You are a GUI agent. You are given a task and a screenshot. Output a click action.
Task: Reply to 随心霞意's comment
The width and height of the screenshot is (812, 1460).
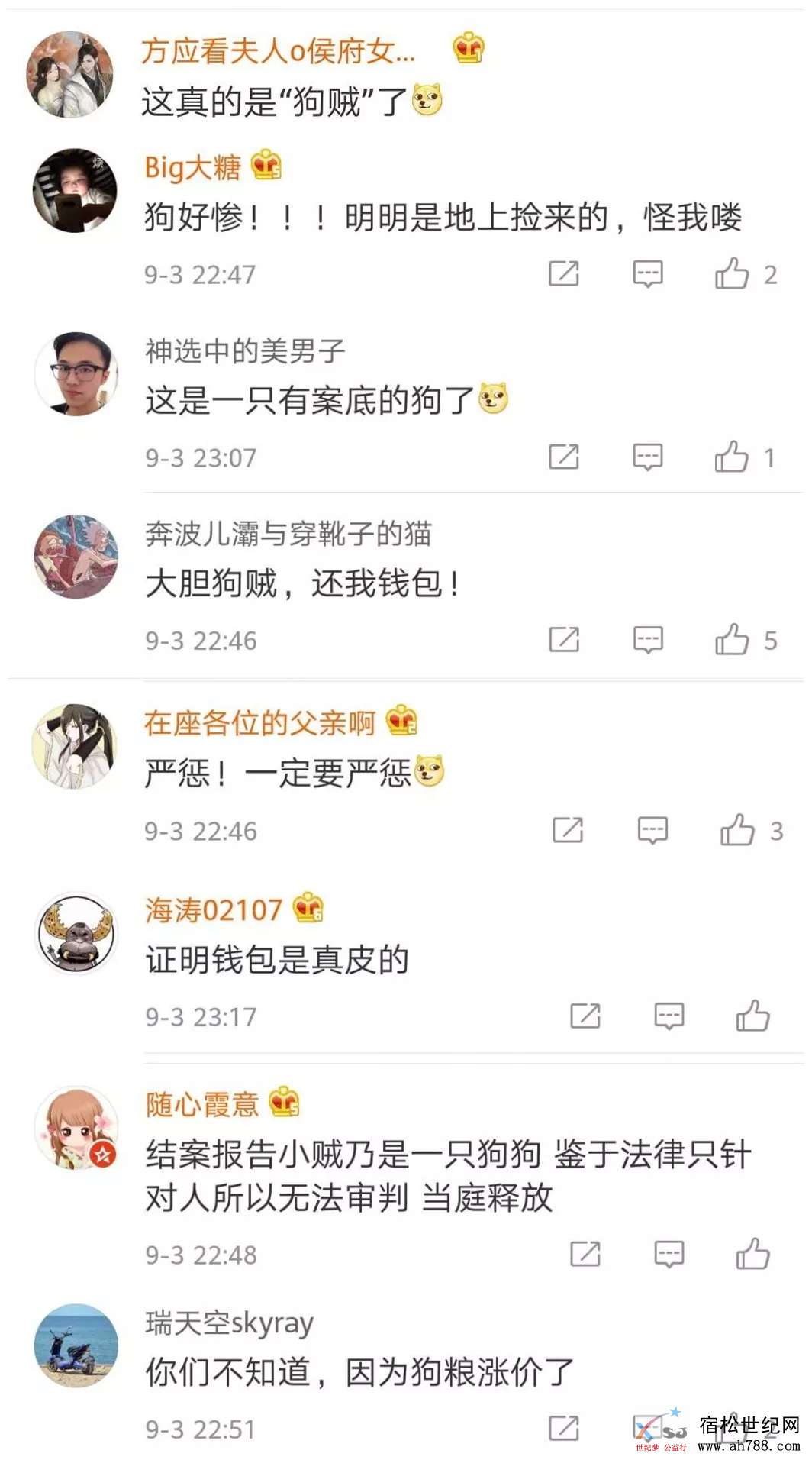tap(669, 1254)
